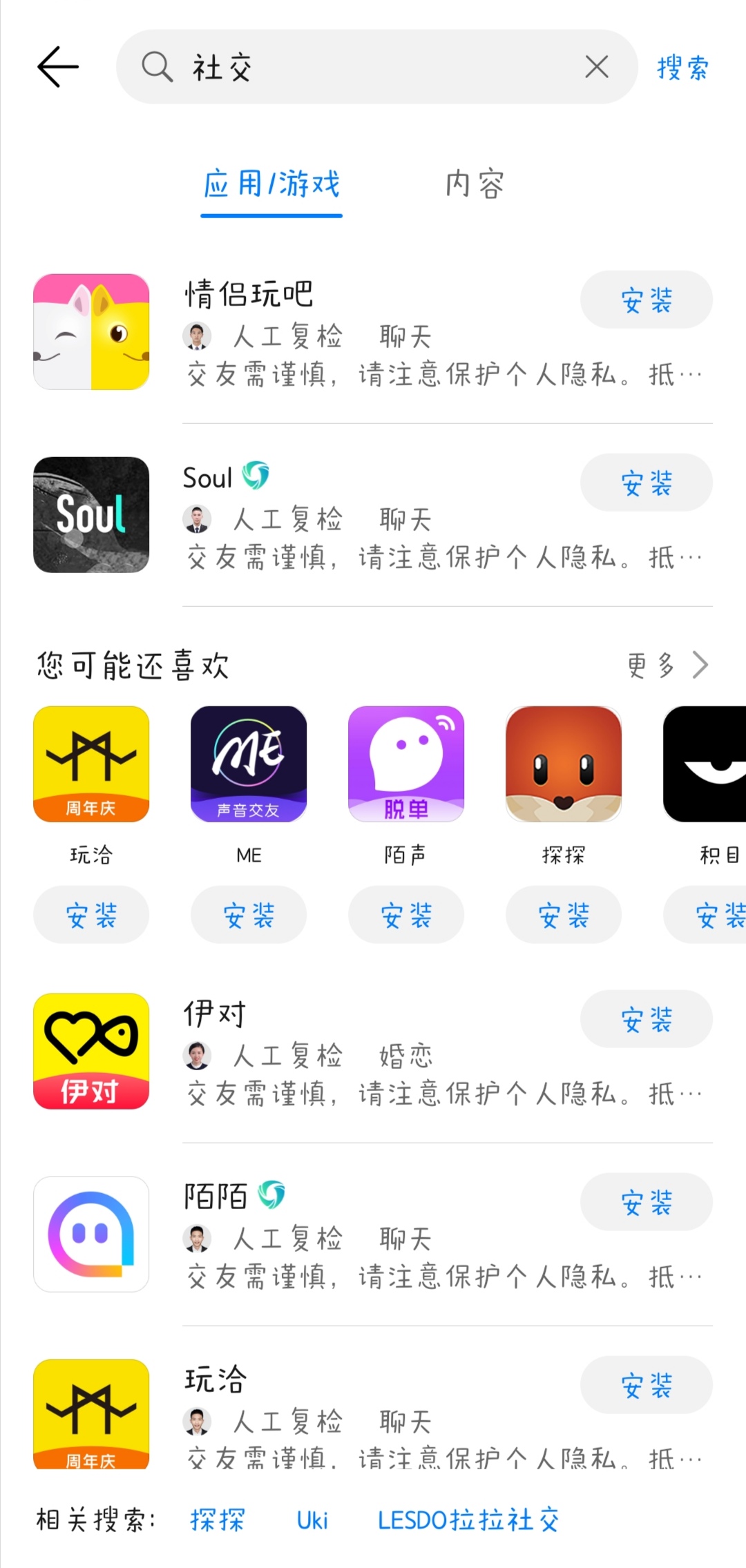Open the 陌声 app icon
The image size is (746, 1568).
(x=405, y=764)
